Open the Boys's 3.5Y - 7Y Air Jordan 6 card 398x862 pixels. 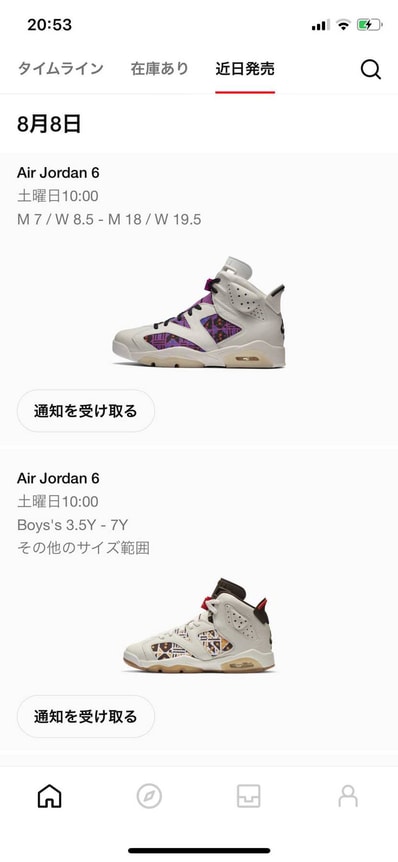tap(199, 605)
